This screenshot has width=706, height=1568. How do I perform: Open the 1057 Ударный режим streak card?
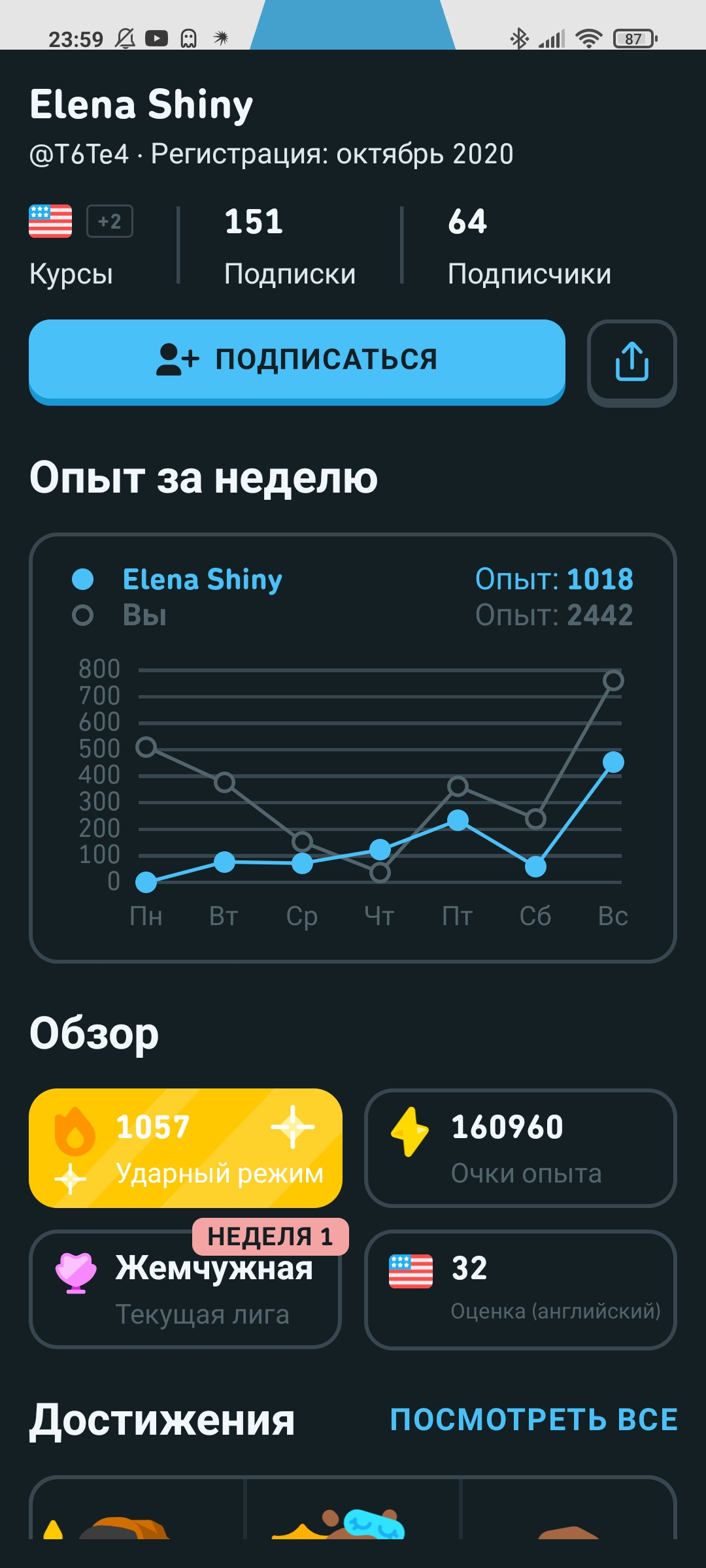tap(186, 1148)
